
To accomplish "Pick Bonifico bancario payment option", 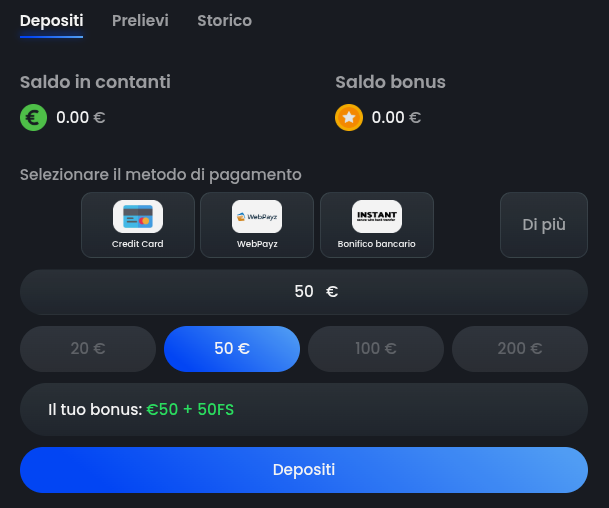I will click(x=377, y=225).
